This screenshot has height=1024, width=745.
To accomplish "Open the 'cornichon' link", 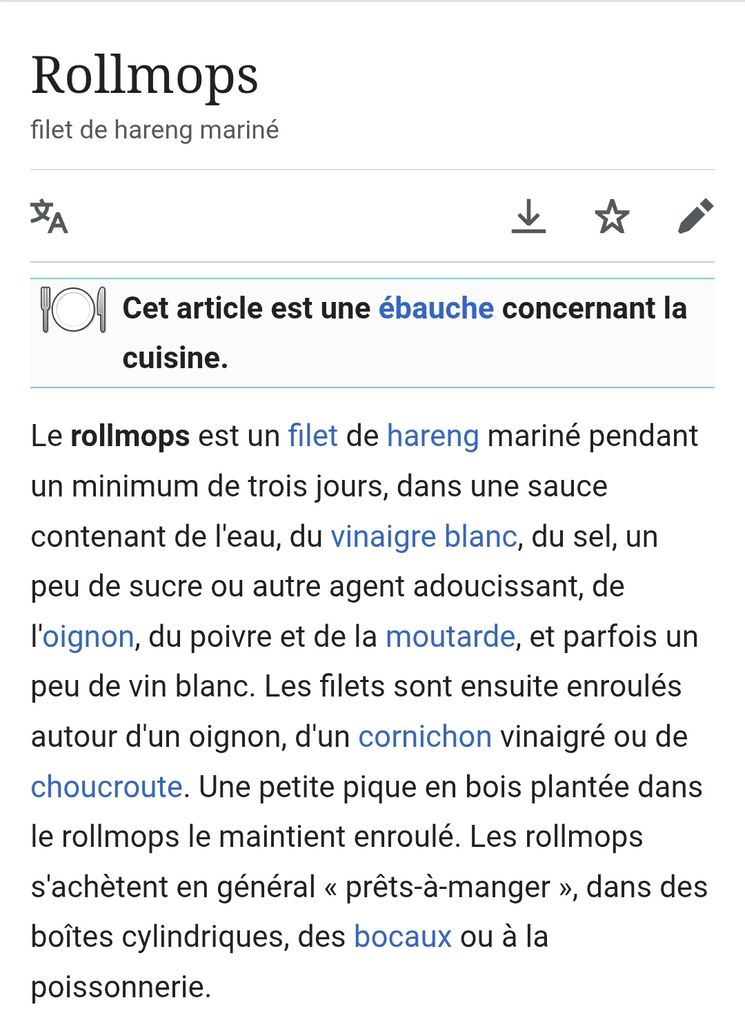I will (x=425, y=737).
